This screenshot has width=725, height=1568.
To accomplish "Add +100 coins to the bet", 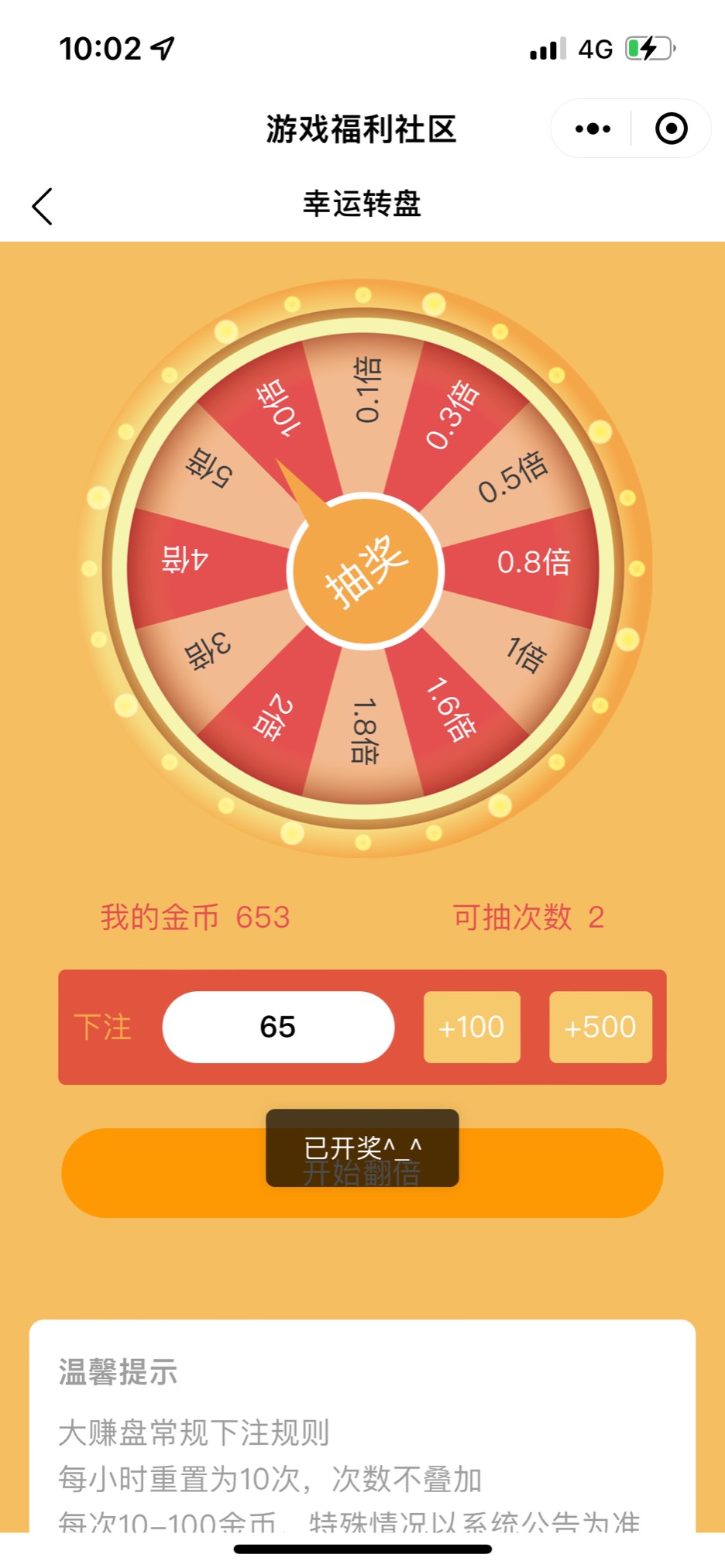I will click(472, 1027).
